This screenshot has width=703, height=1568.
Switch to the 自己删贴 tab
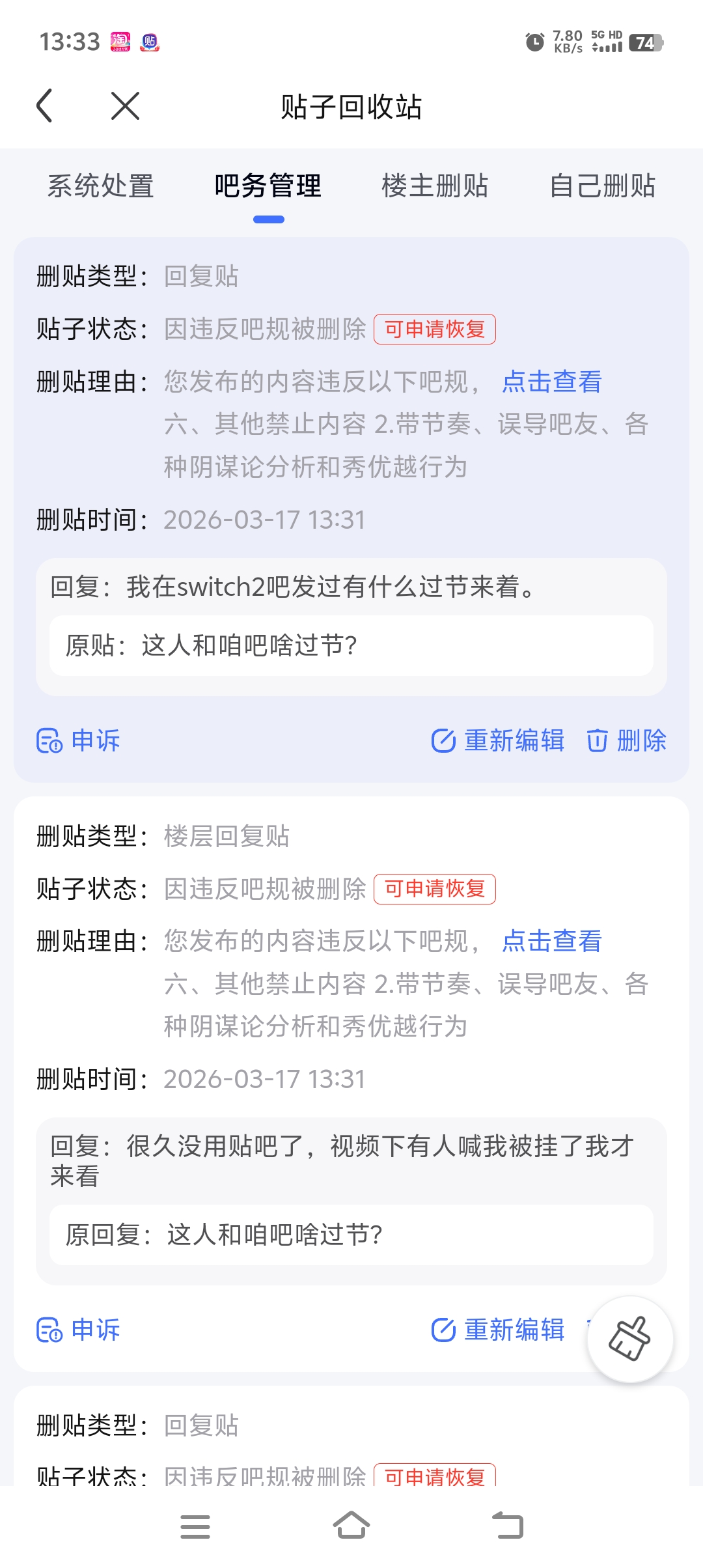(602, 186)
